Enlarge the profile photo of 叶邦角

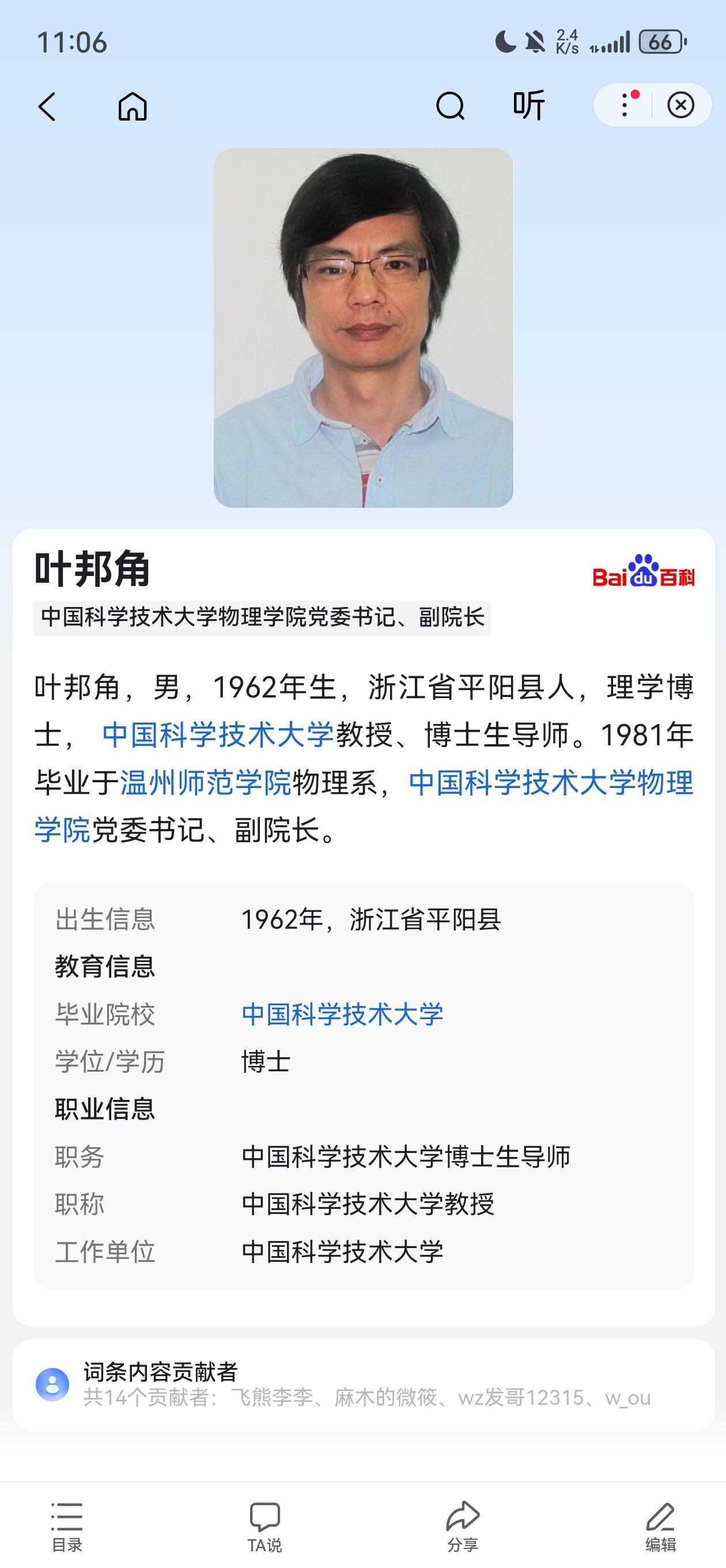click(x=362, y=327)
